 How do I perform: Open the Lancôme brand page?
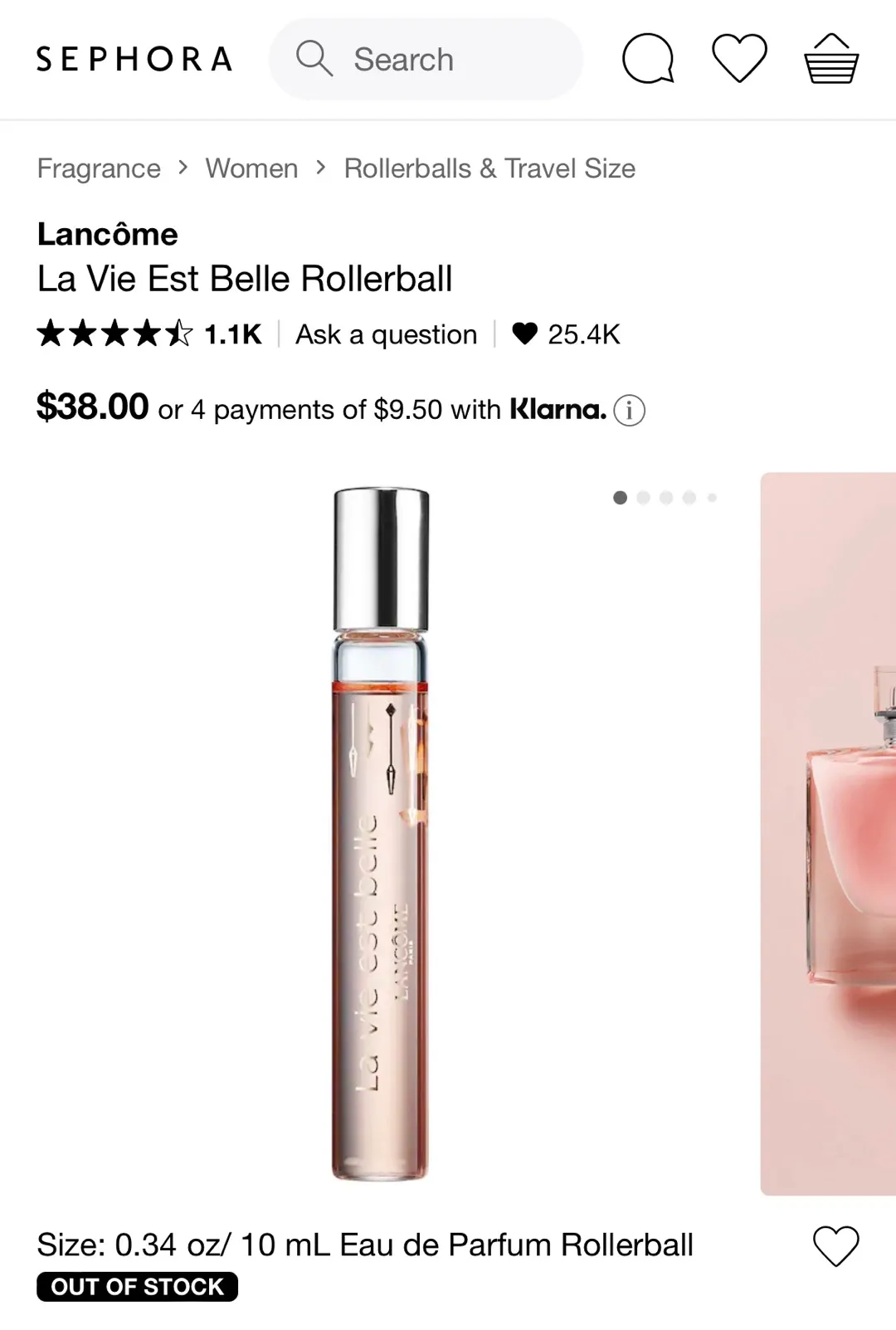click(x=107, y=235)
